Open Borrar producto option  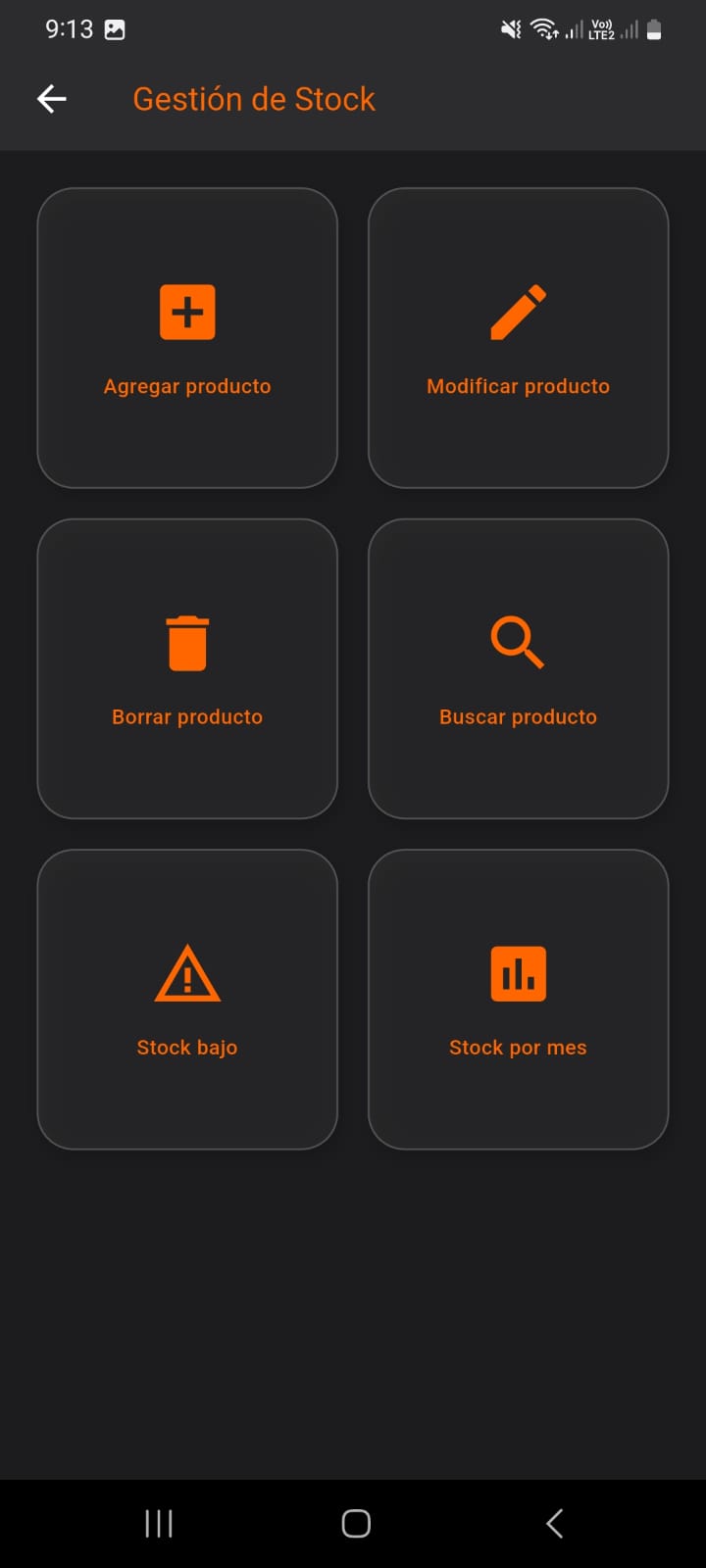point(187,668)
